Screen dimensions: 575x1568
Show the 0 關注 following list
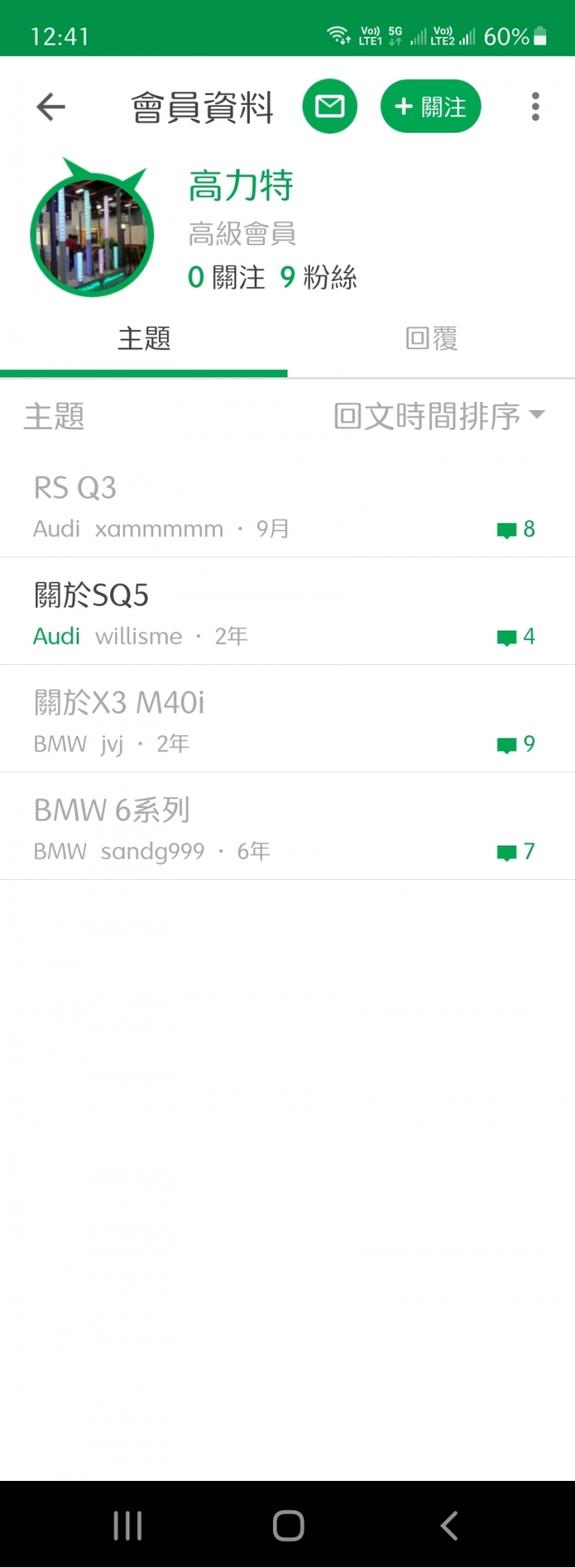point(226,278)
